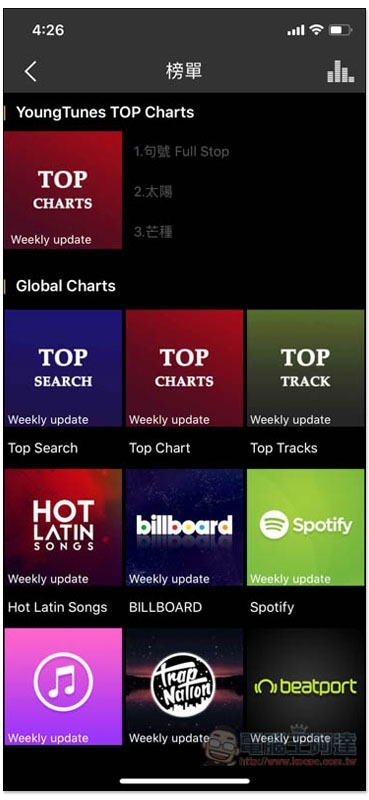The height and width of the screenshot is (800, 369).
Task: Open the Spotify chart
Action: pos(305,528)
